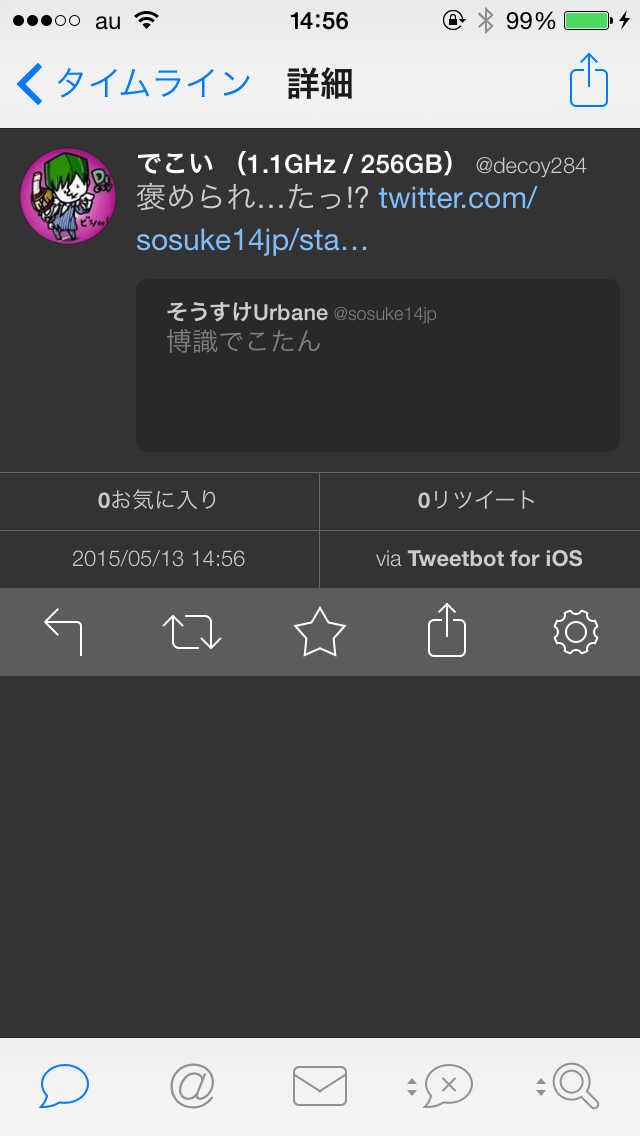Viewport: 640px width, 1136px height.
Task: Tap the via Tweetbot for iOS cell
Action: [x=479, y=559]
